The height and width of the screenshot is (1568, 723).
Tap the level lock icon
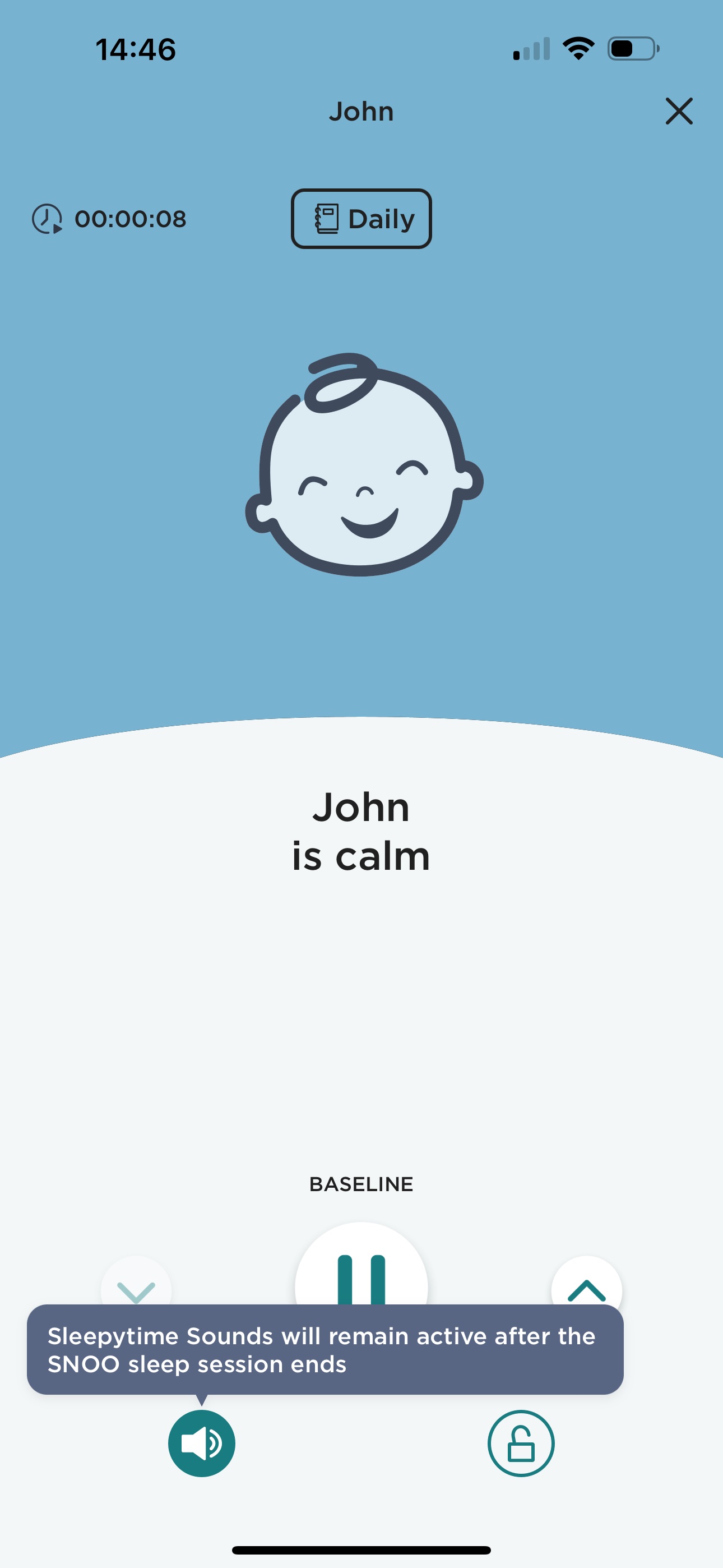pyautogui.click(x=521, y=1442)
